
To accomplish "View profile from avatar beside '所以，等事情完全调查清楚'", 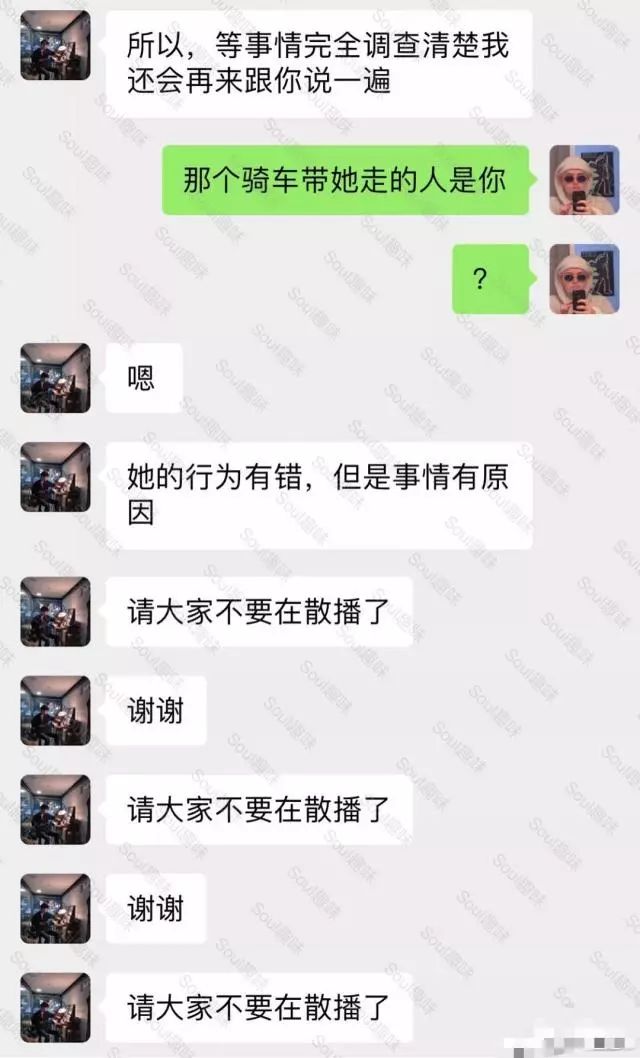I will [55, 45].
